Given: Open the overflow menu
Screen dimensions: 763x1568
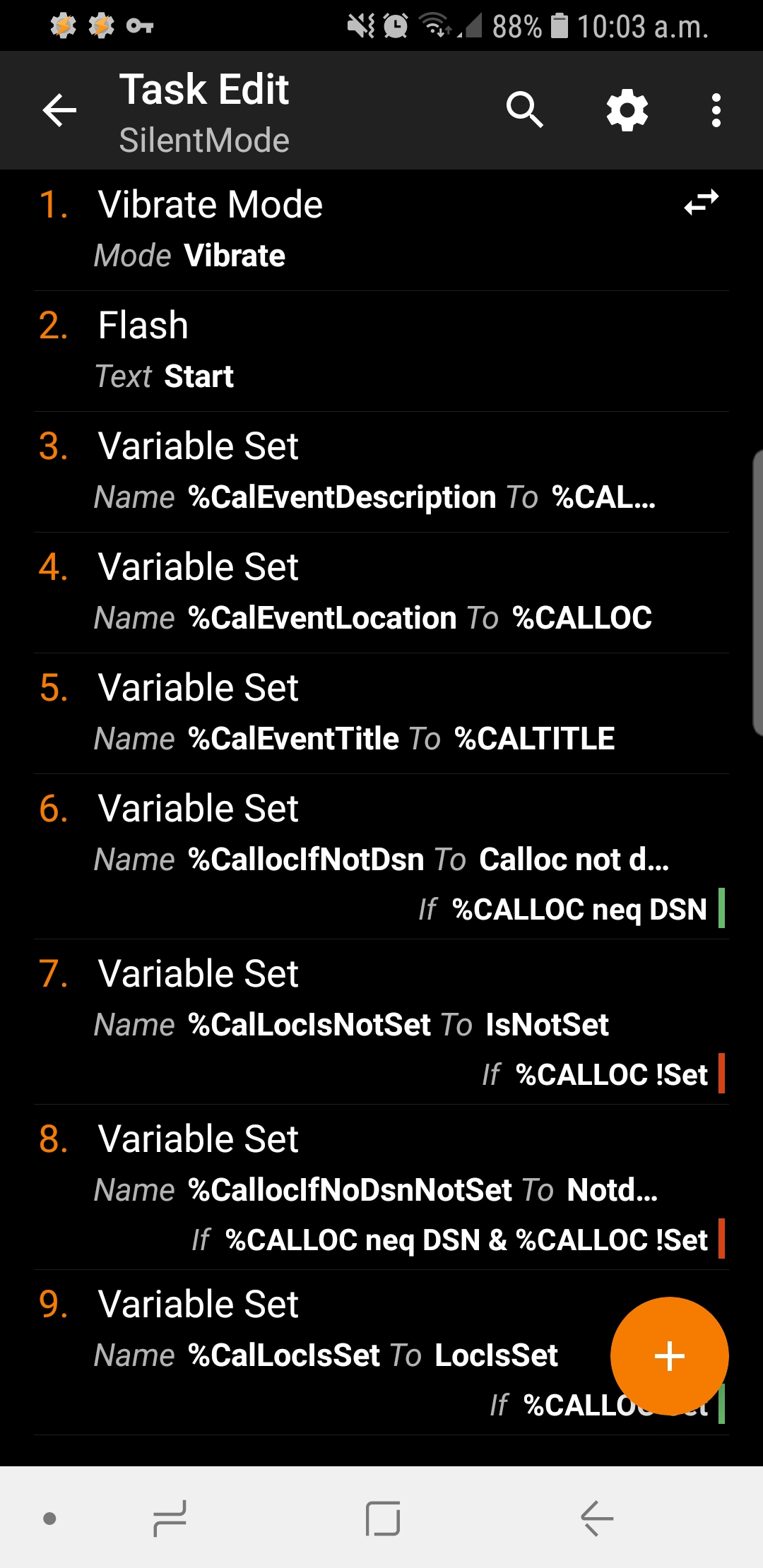Looking at the screenshot, I should 716,110.
